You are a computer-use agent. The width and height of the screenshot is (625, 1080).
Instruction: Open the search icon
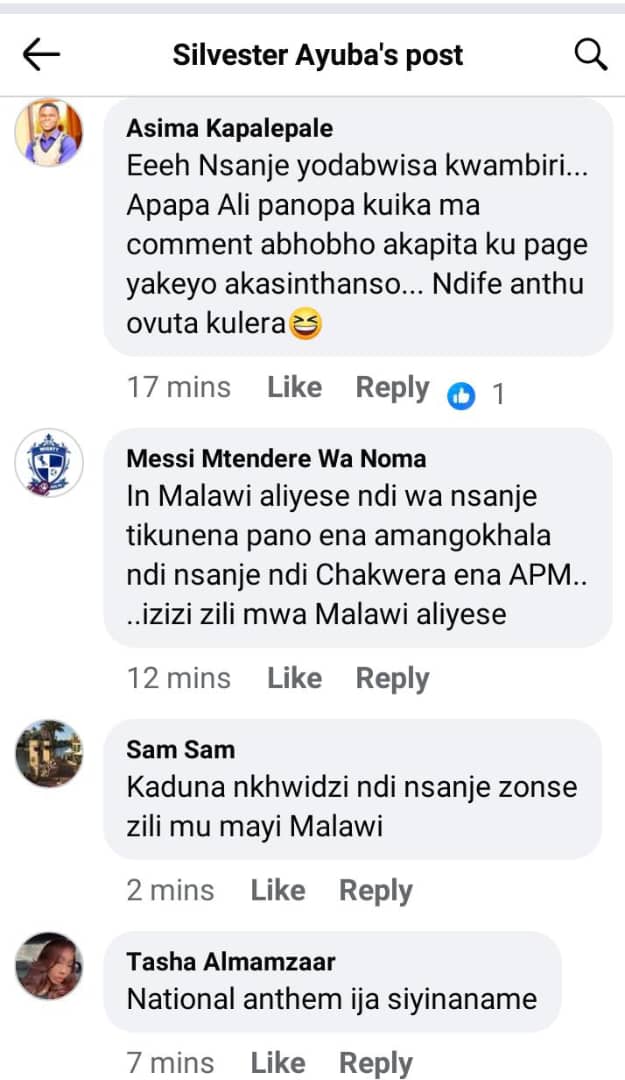tap(590, 55)
